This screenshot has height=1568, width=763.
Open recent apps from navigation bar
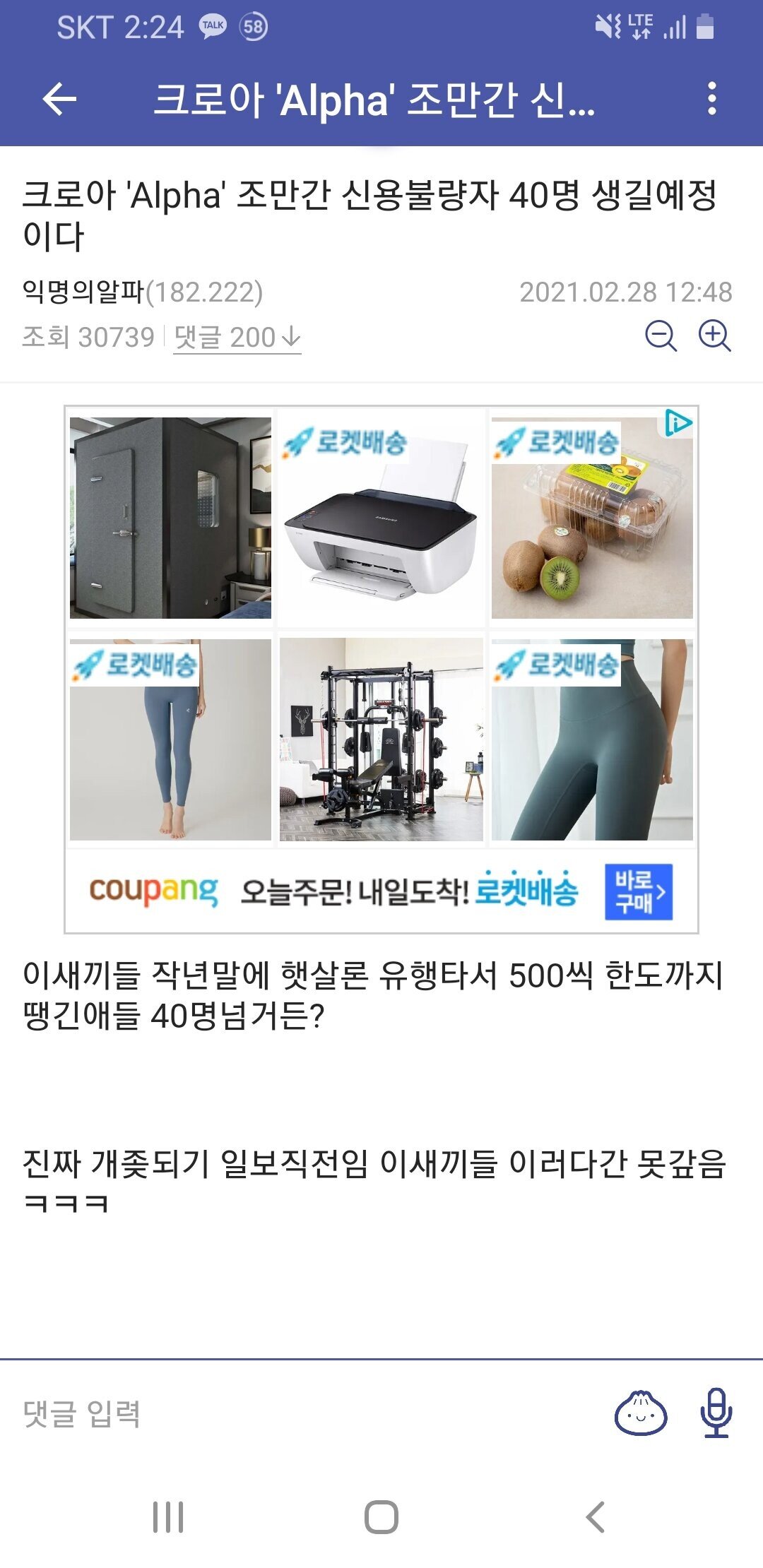coord(168,1516)
